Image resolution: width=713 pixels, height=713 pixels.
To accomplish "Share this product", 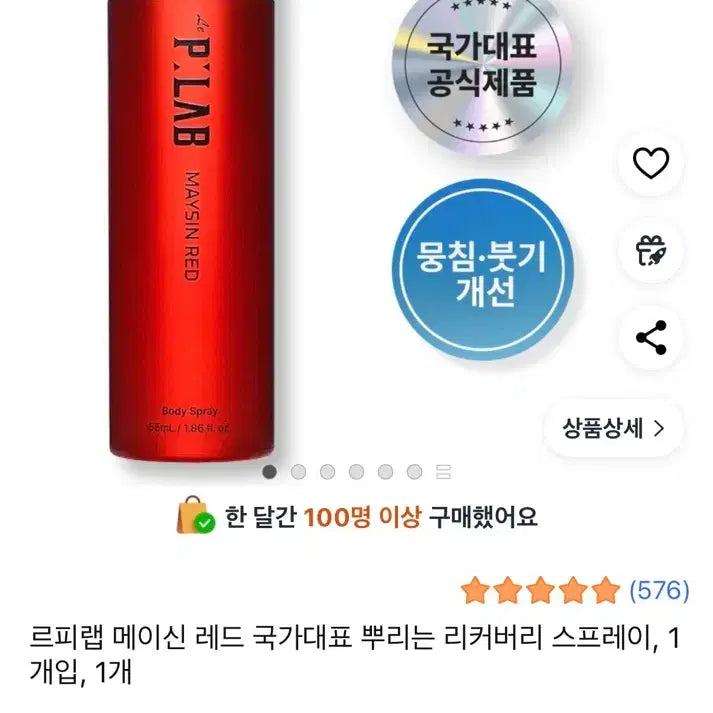I will coord(651,338).
